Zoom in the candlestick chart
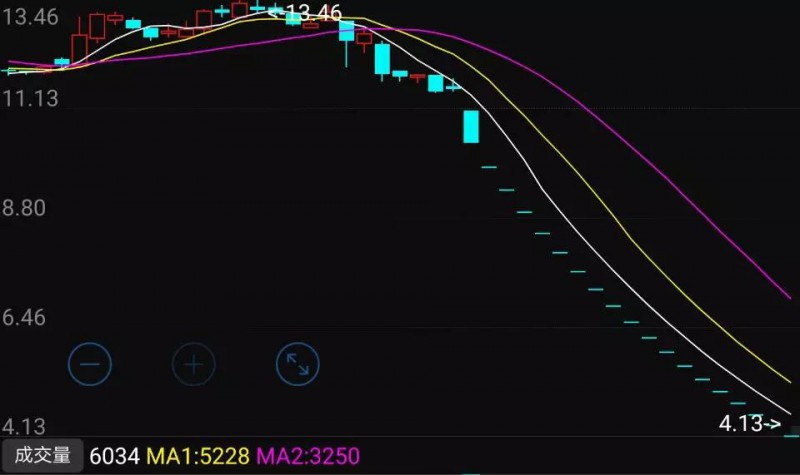This screenshot has width=800, height=475. pos(194,364)
